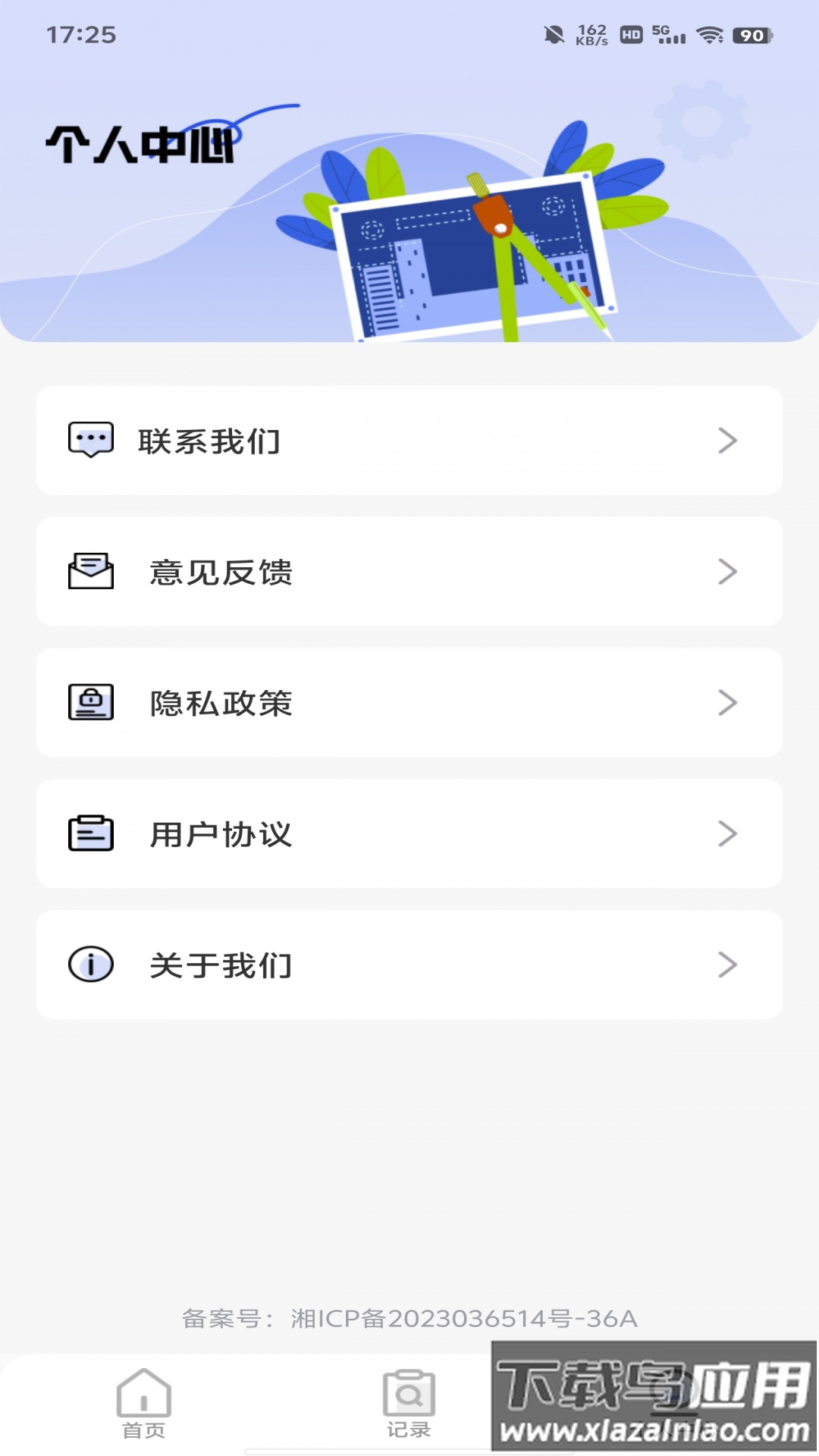Click the battery indicator in the status bar
819x1456 pixels.
[x=750, y=33]
